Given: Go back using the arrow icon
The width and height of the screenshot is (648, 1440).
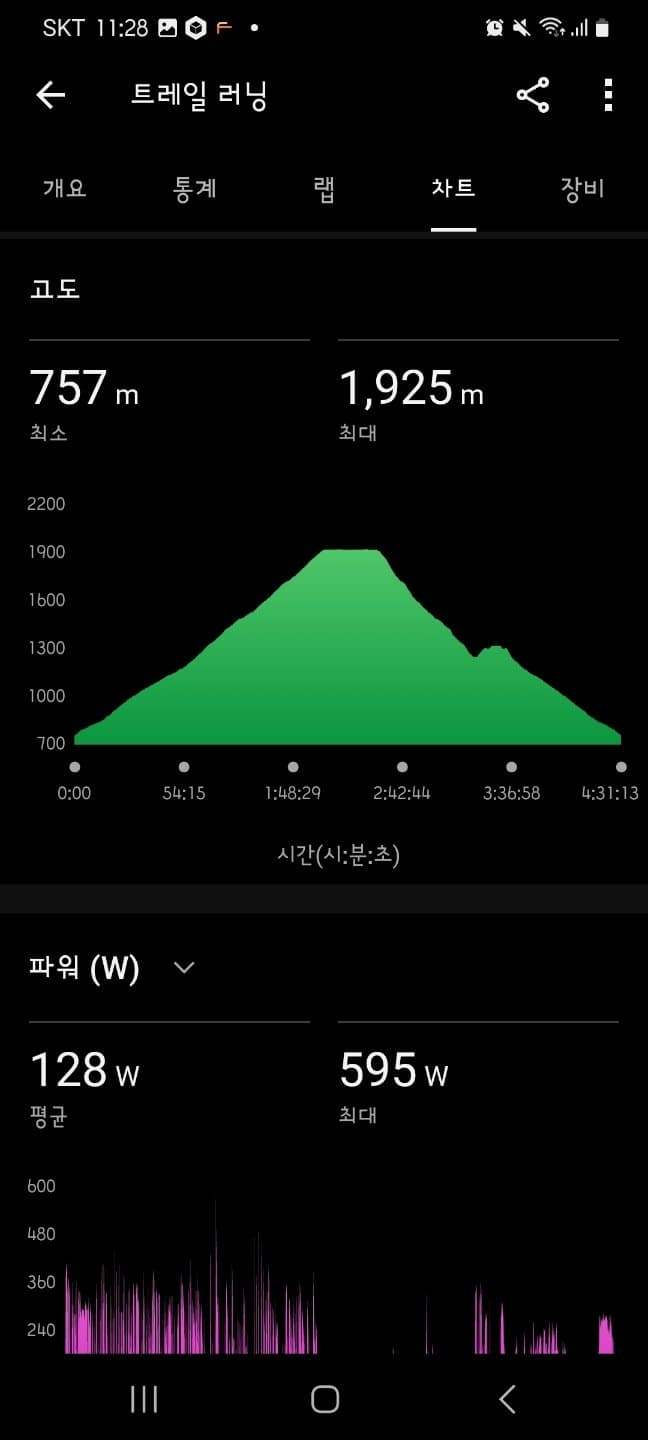Looking at the screenshot, I should (50, 95).
